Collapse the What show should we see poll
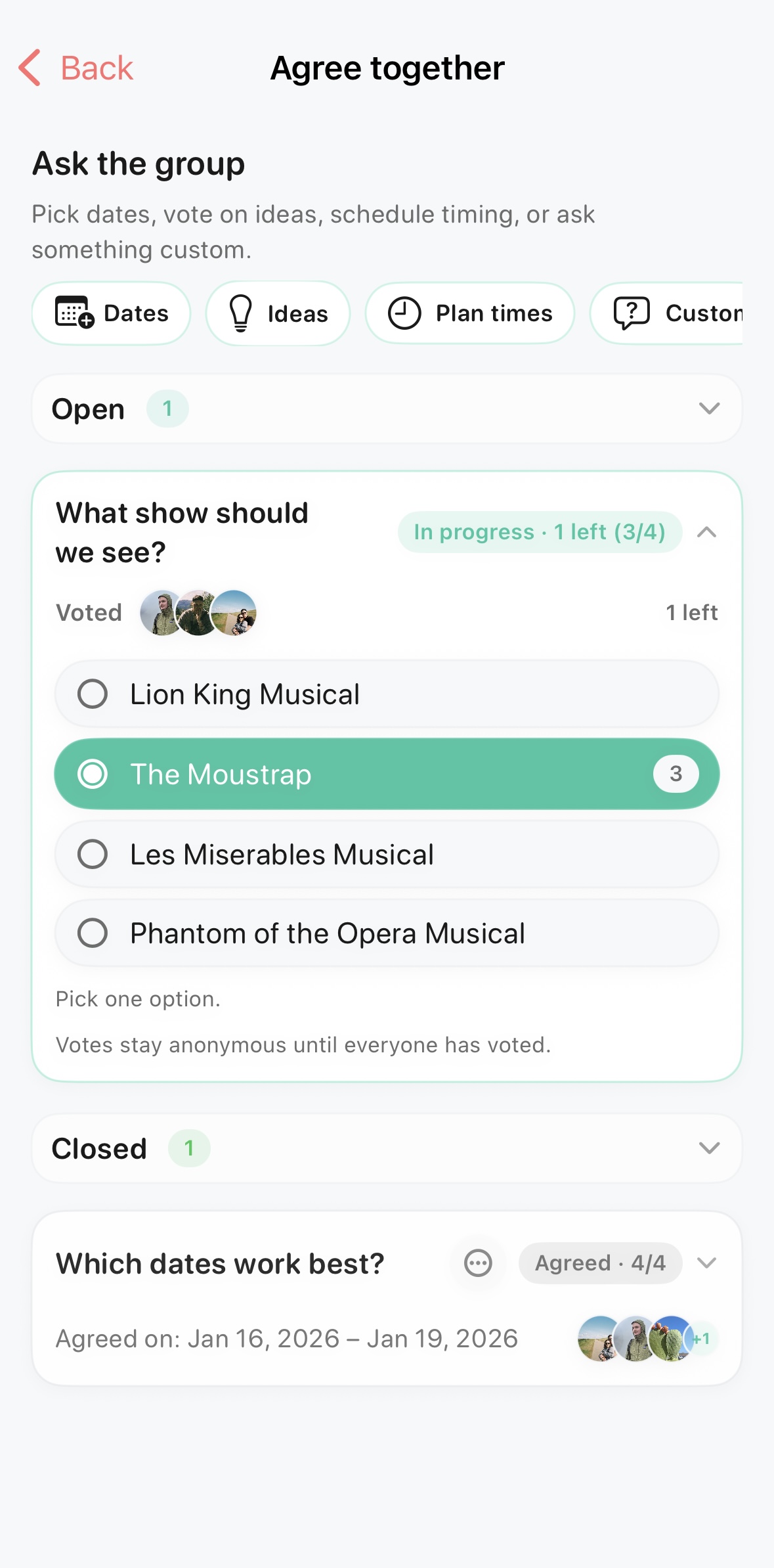The width and height of the screenshot is (774, 1568). click(x=708, y=533)
